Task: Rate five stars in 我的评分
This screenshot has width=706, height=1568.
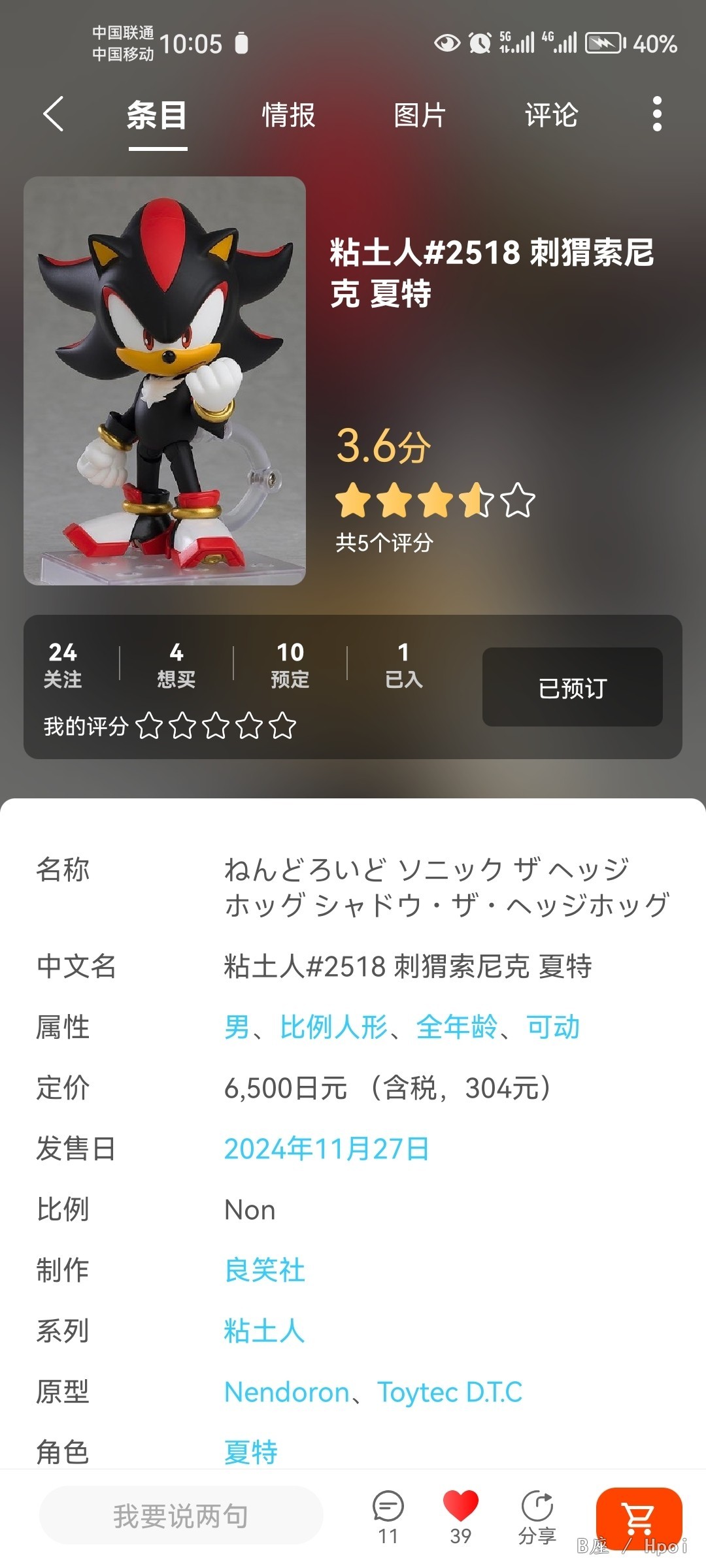Action: (x=283, y=726)
